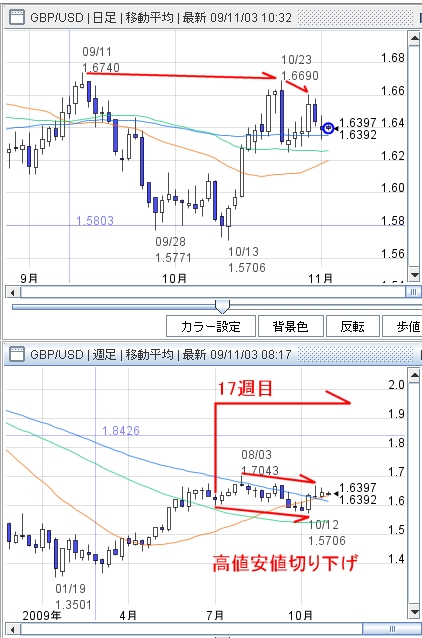This screenshot has height=638, width=422.
Task: Open window menu icon of 日足 chart panel
Action: pyautogui.click(x=17, y=17)
